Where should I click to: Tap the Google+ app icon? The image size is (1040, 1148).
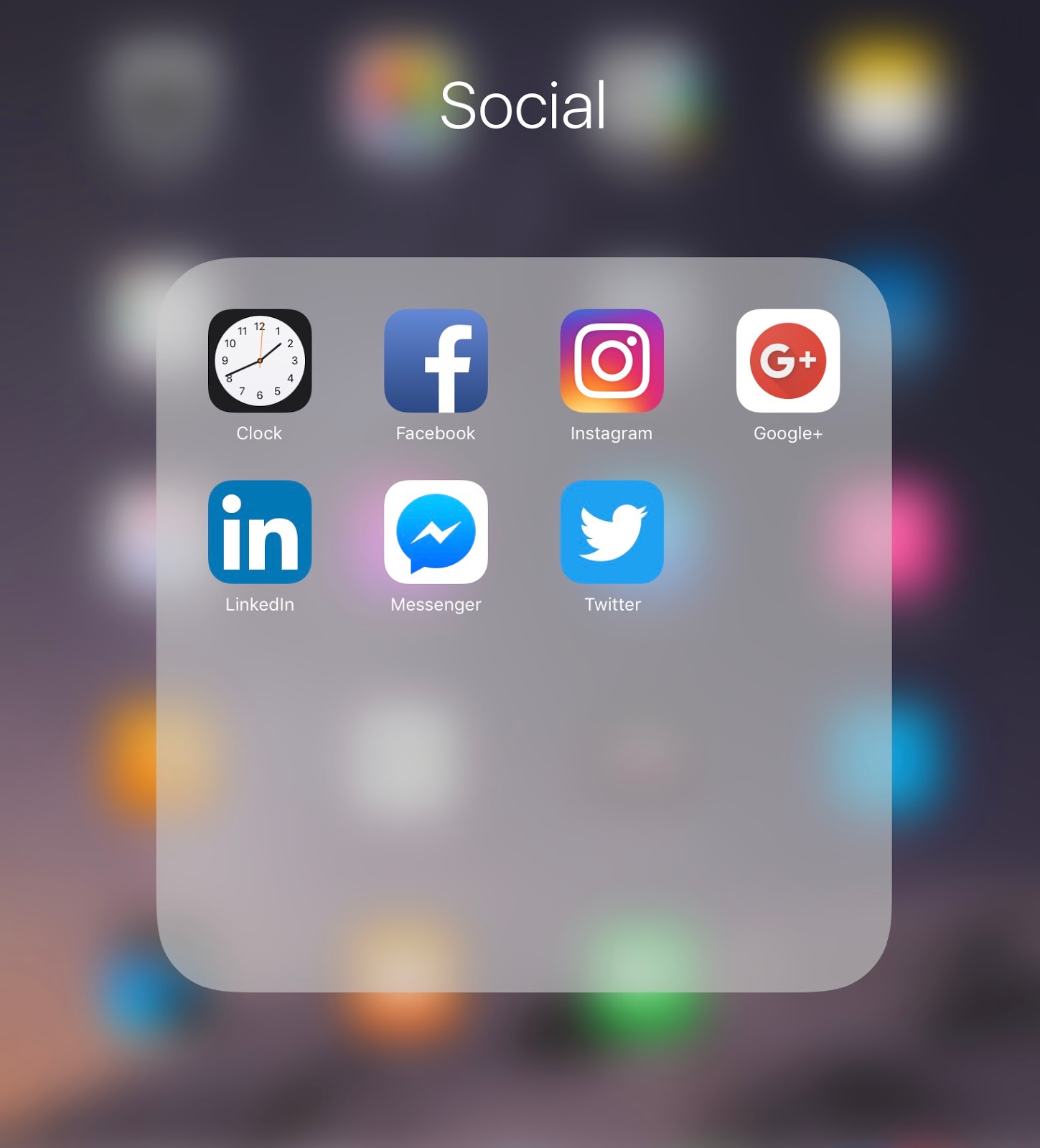[787, 361]
